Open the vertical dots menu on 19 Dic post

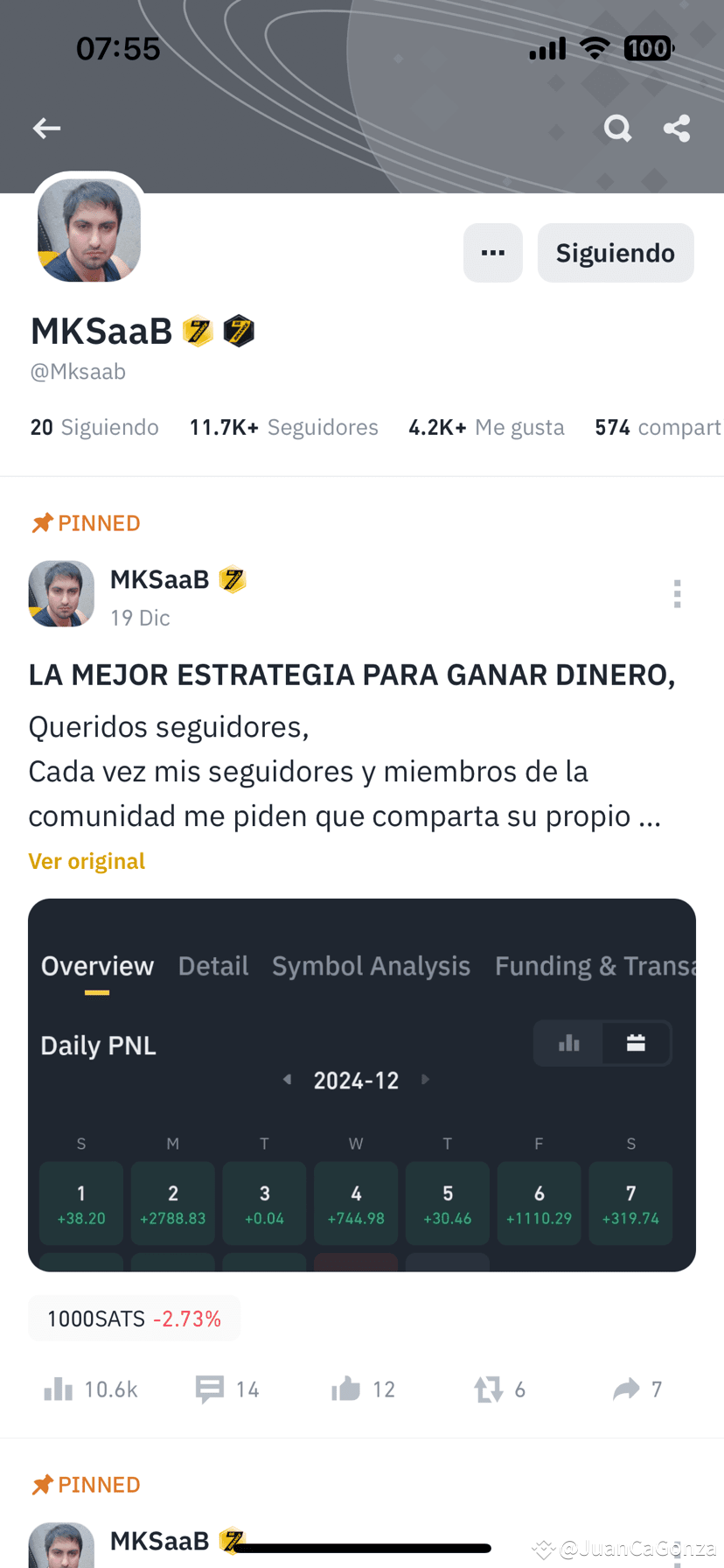pos(677,594)
